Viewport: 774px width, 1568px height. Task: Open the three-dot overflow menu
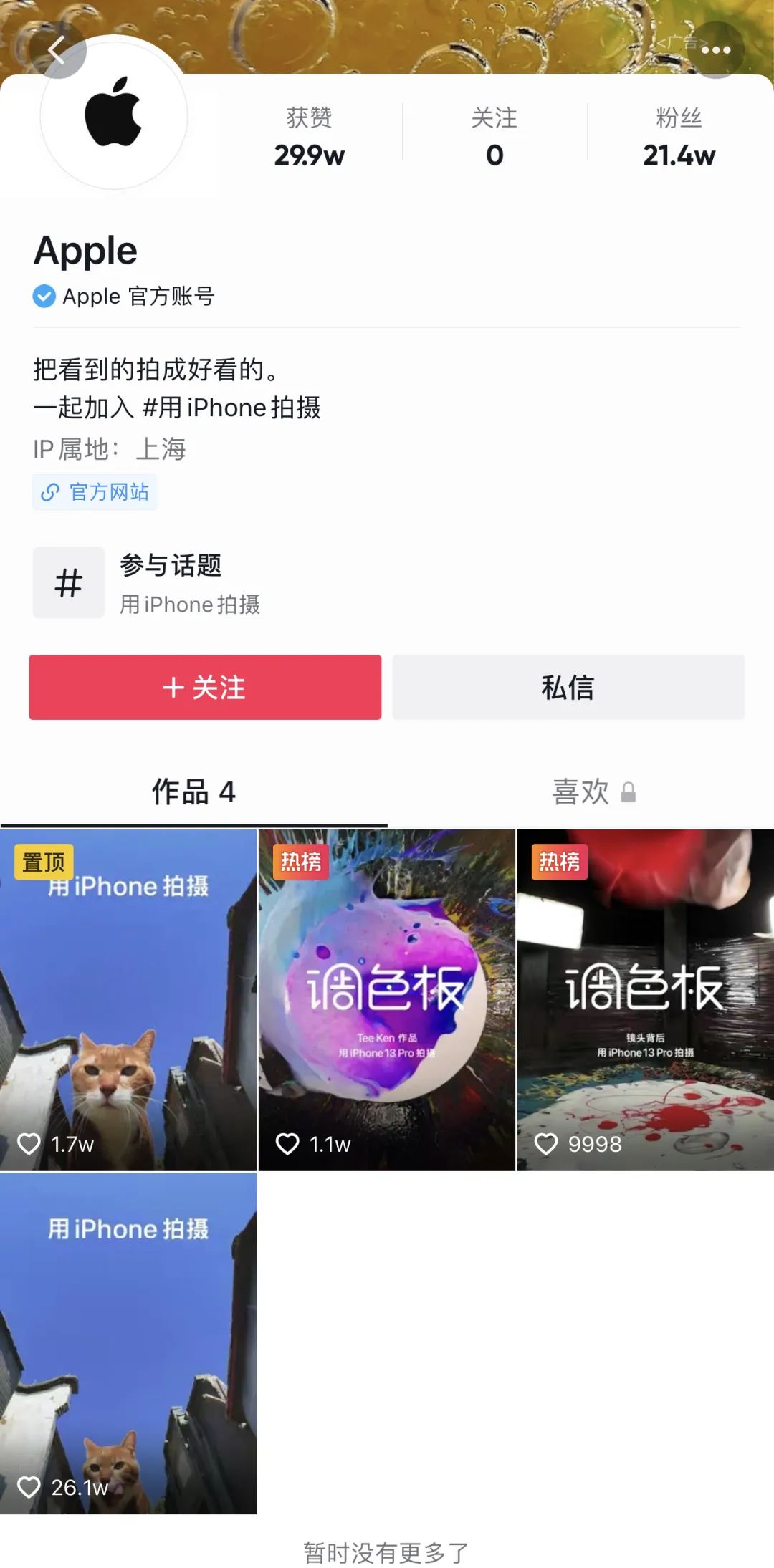pyautogui.click(x=715, y=50)
